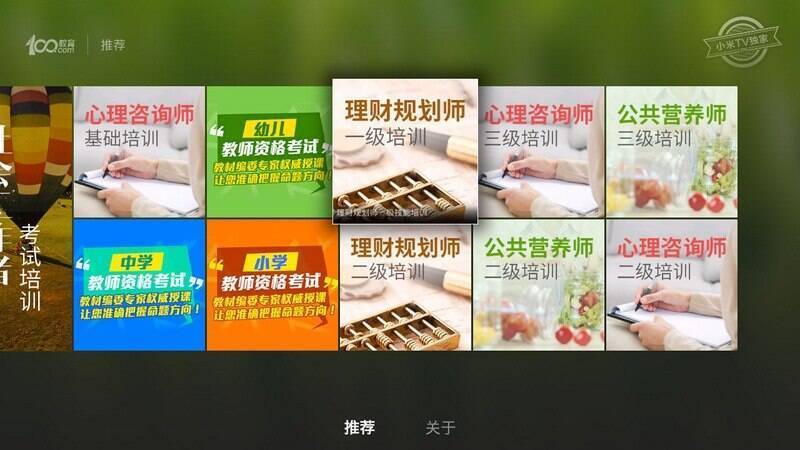Open 中学 教师资格考试 tile
The image size is (800, 450).
click(139, 285)
